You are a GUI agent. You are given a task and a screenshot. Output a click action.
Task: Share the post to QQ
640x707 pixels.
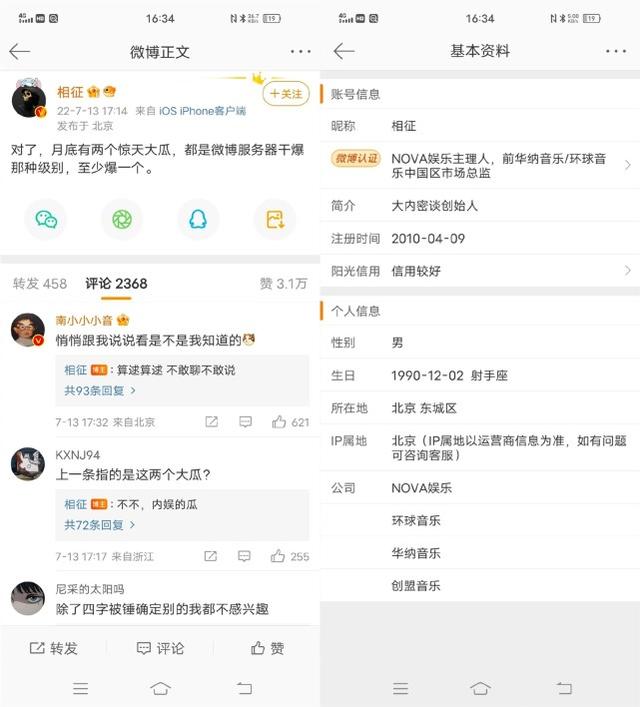pos(198,219)
